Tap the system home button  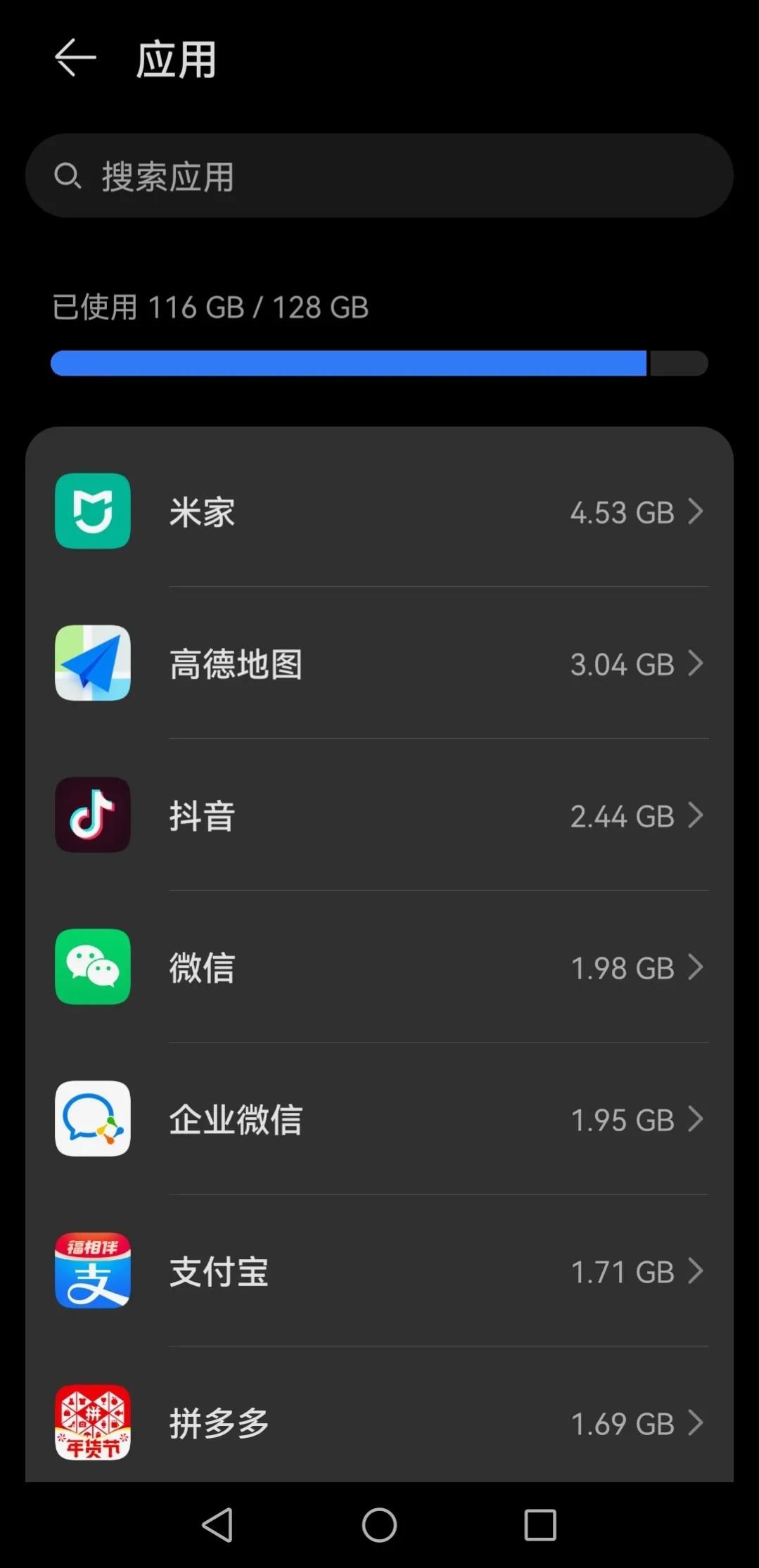pyautogui.click(x=379, y=1525)
